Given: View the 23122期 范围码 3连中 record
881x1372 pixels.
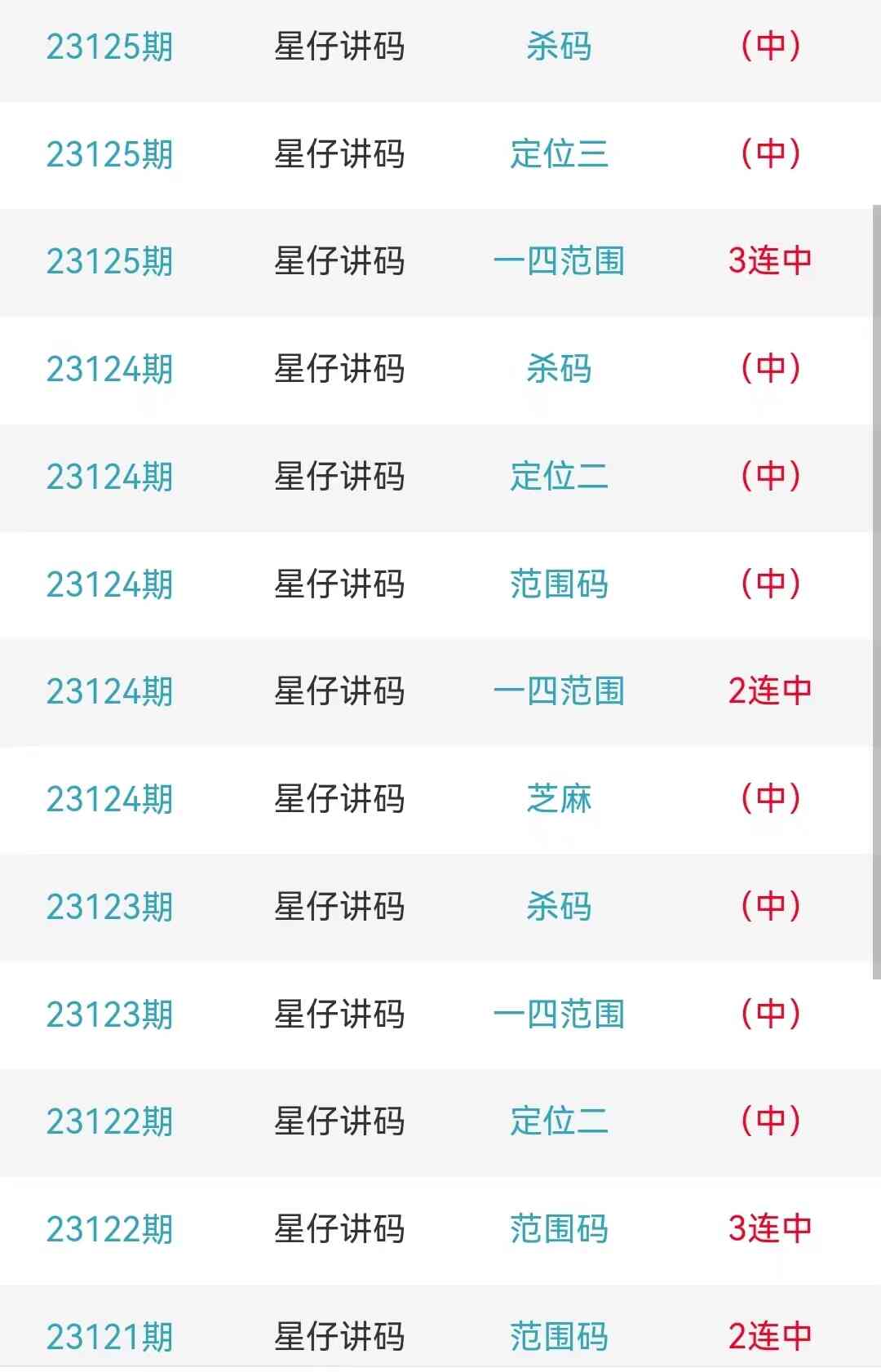Looking at the screenshot, I should (x=559, y=1229).
